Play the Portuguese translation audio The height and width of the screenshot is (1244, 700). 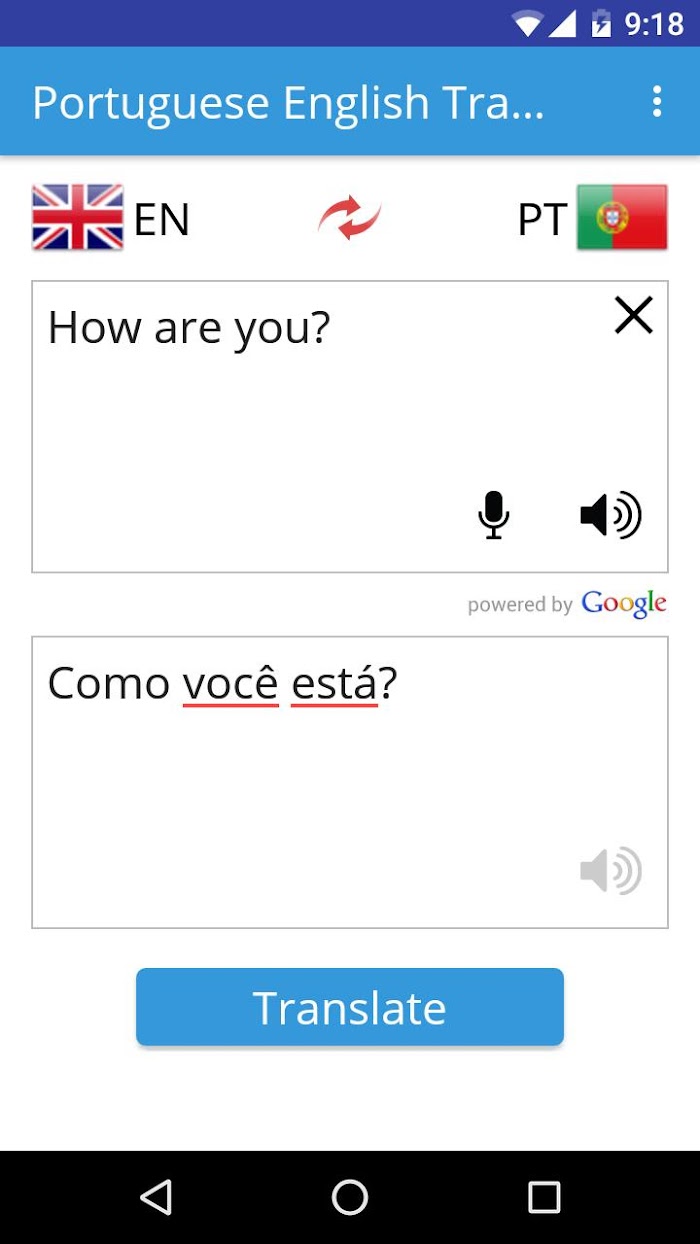pos(610,871)
